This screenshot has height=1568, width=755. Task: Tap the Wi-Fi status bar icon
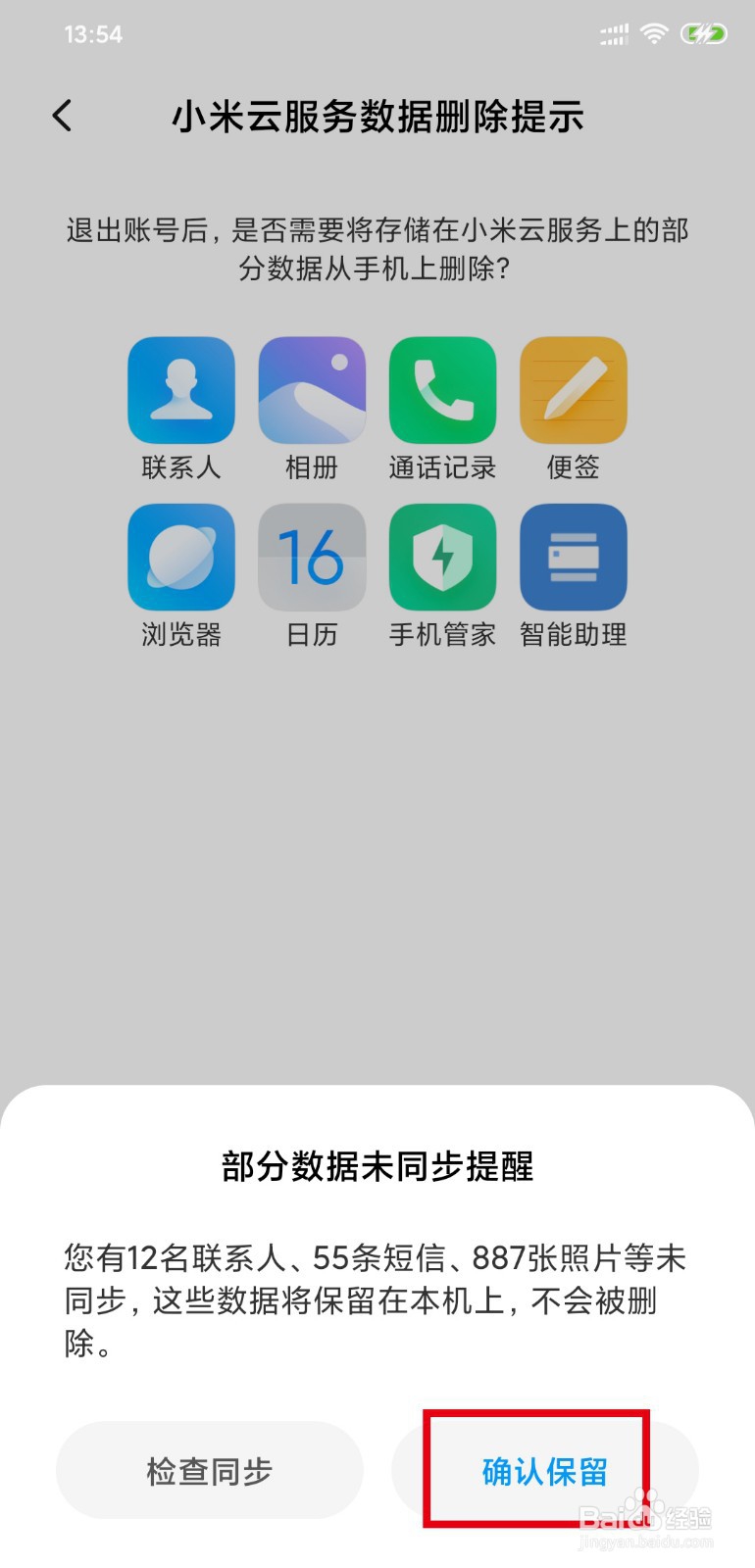pos(655,32)
